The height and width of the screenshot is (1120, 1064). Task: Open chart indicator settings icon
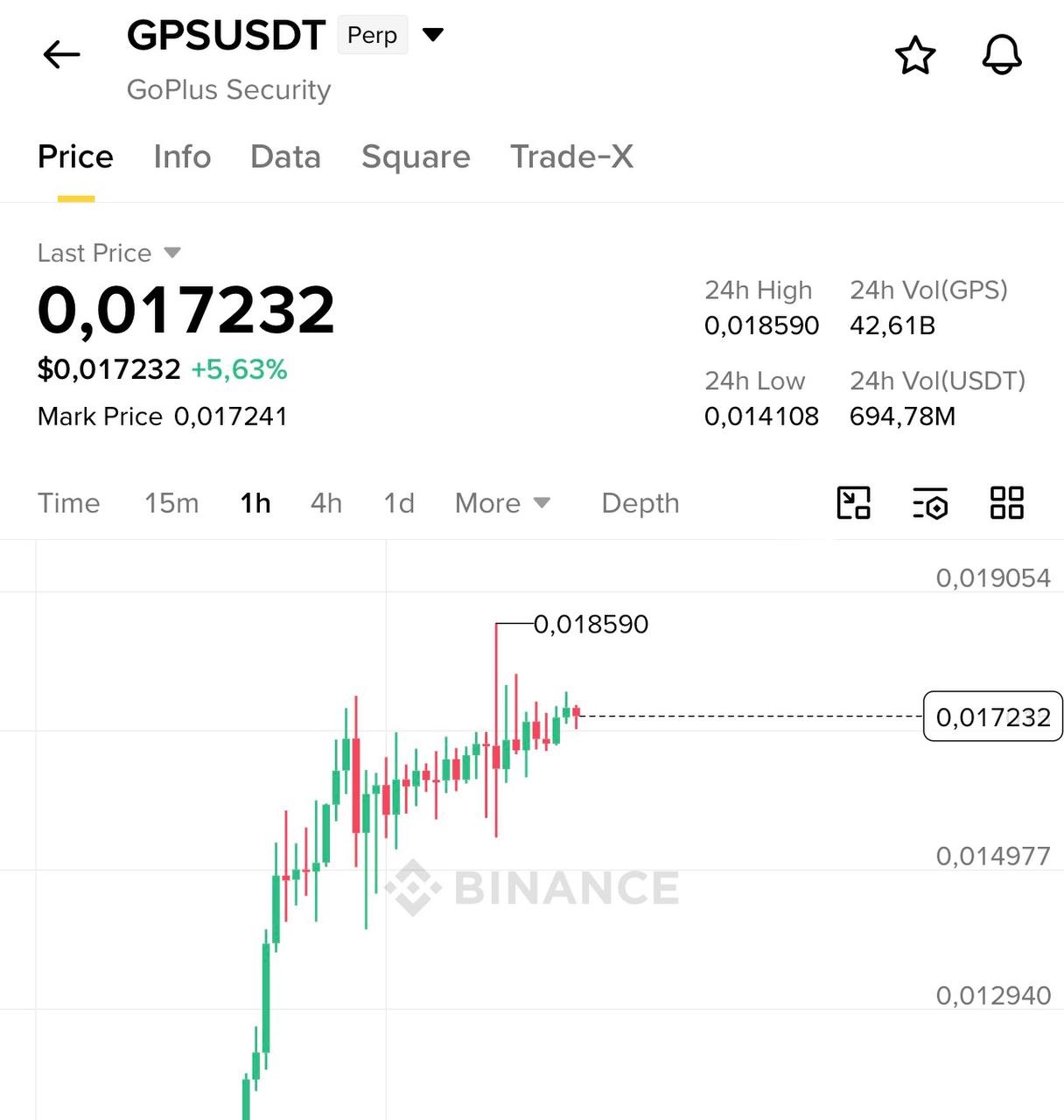click(x=930, y=503)
